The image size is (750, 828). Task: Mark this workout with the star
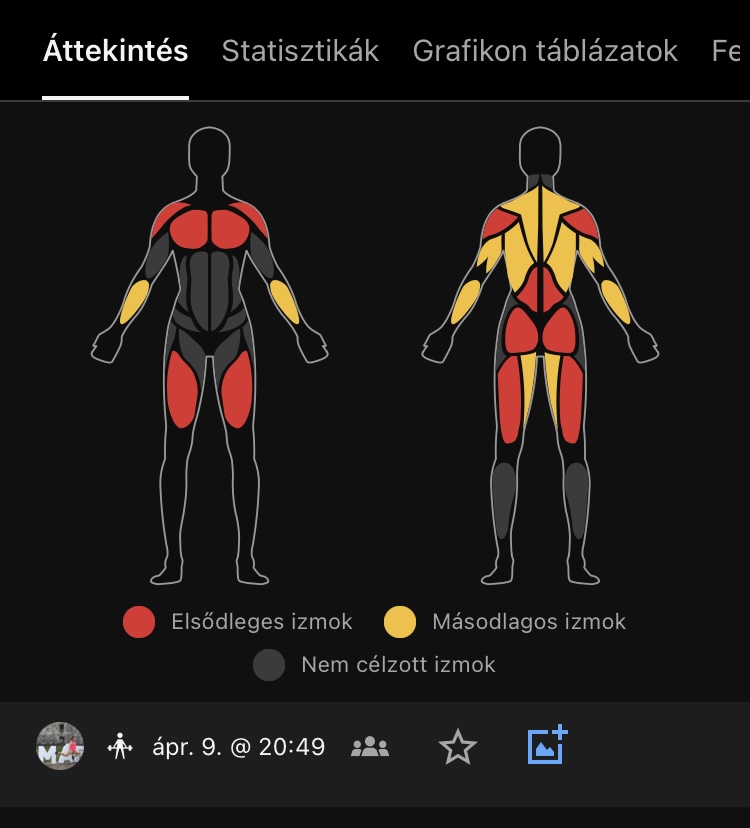[458, 746]
